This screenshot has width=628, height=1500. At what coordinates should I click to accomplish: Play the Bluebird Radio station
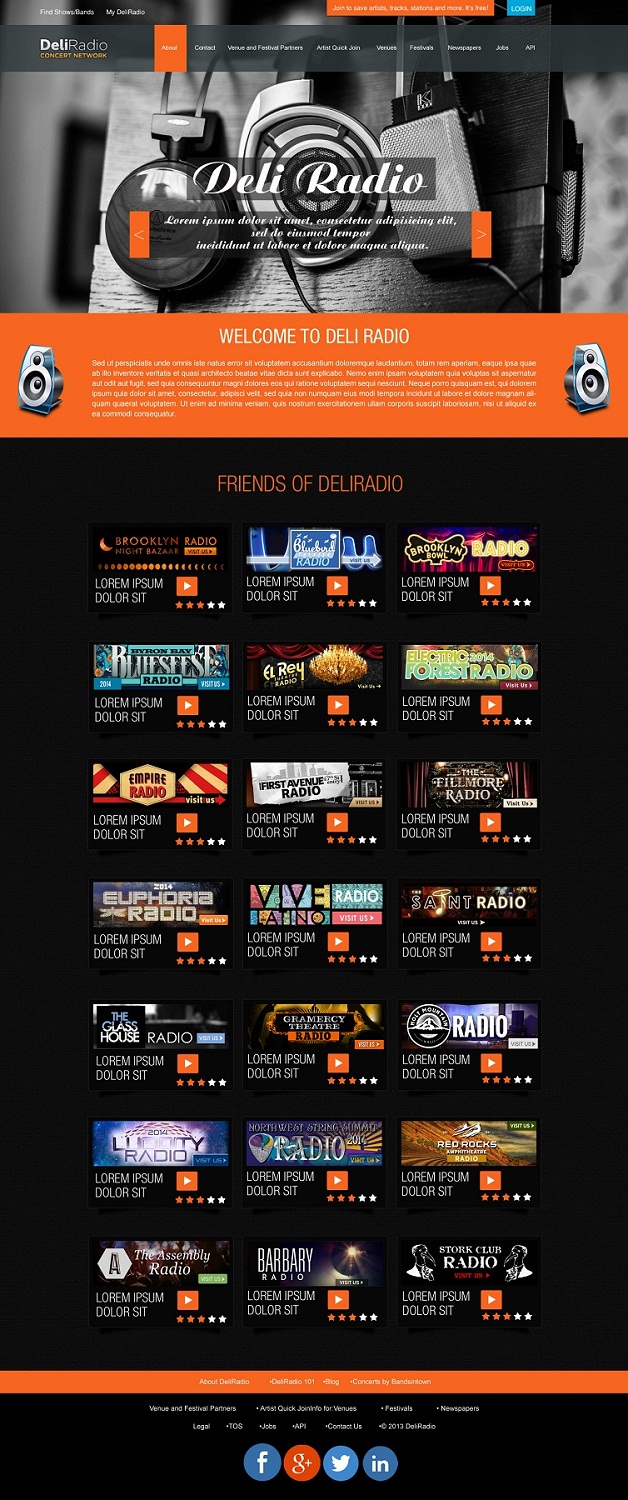338,586
